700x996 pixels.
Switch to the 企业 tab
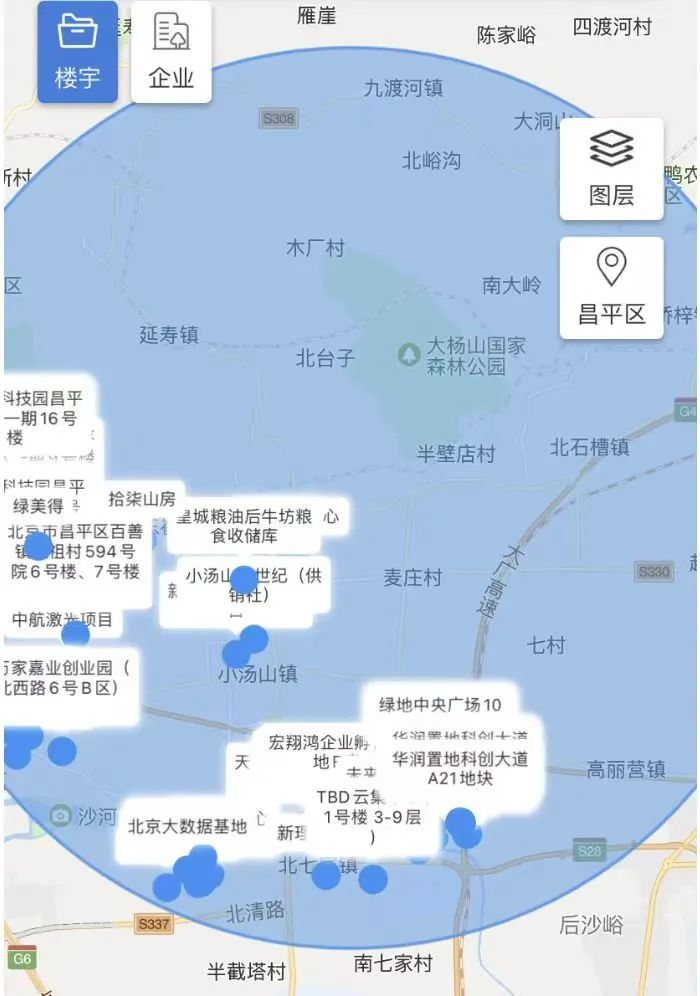point(171,51)
